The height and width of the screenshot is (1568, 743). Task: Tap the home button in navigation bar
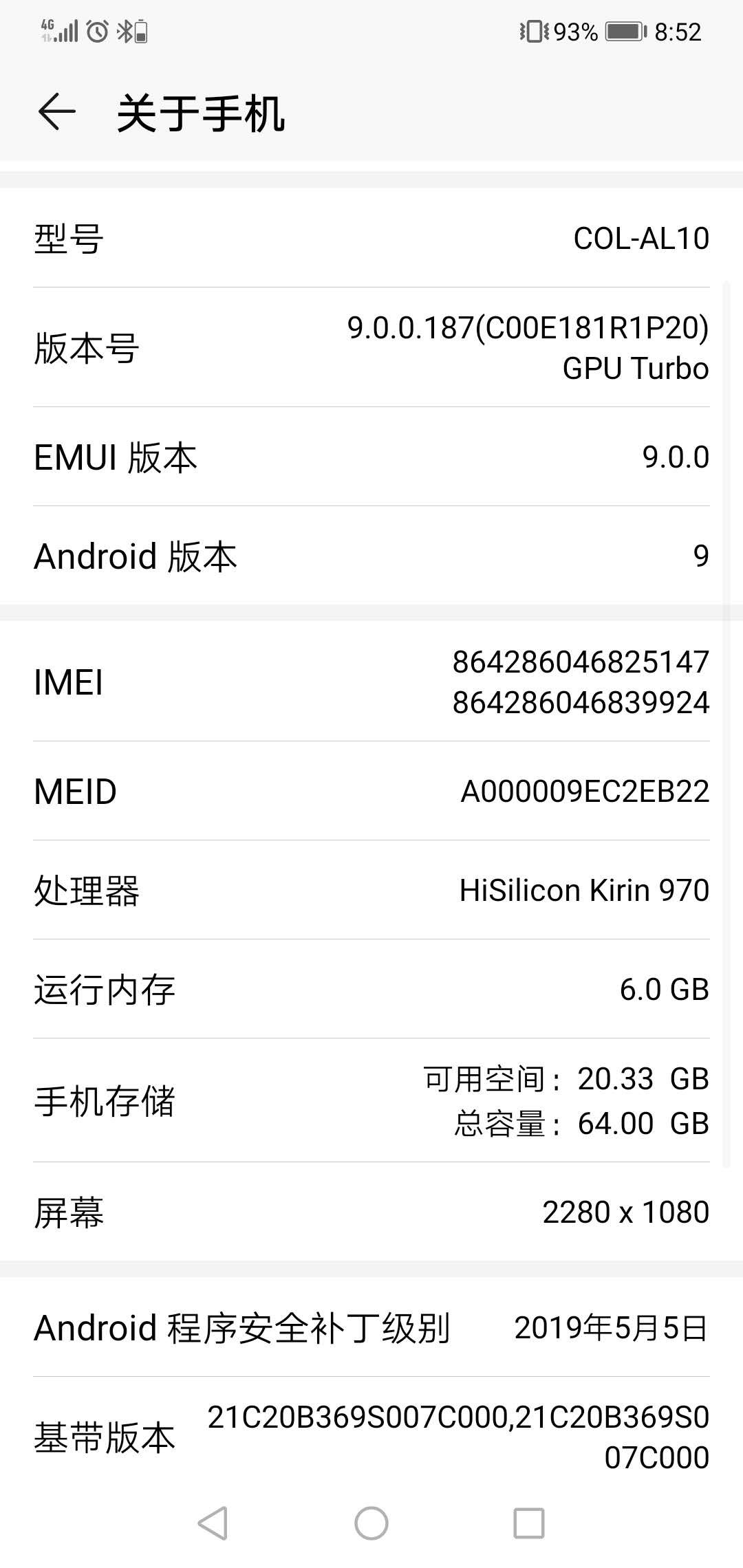[x=371, y=1523]
